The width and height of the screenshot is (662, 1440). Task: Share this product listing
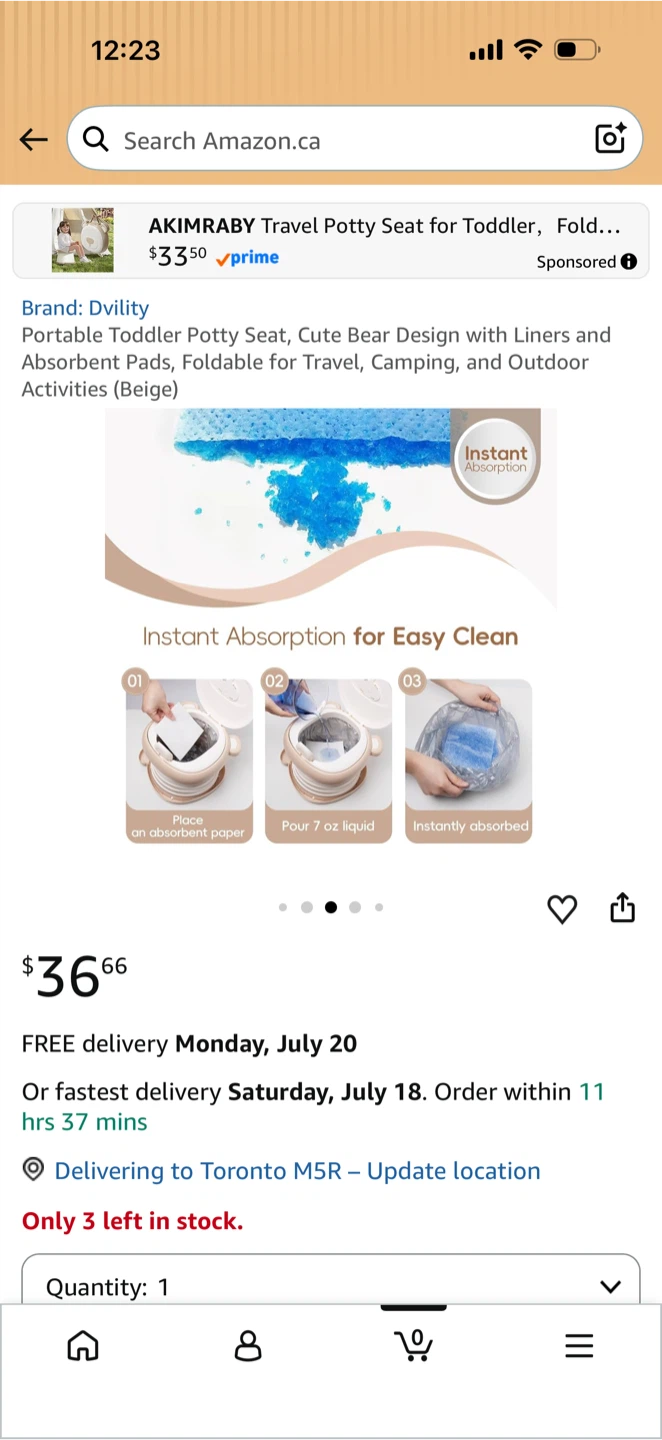[622, 907]
